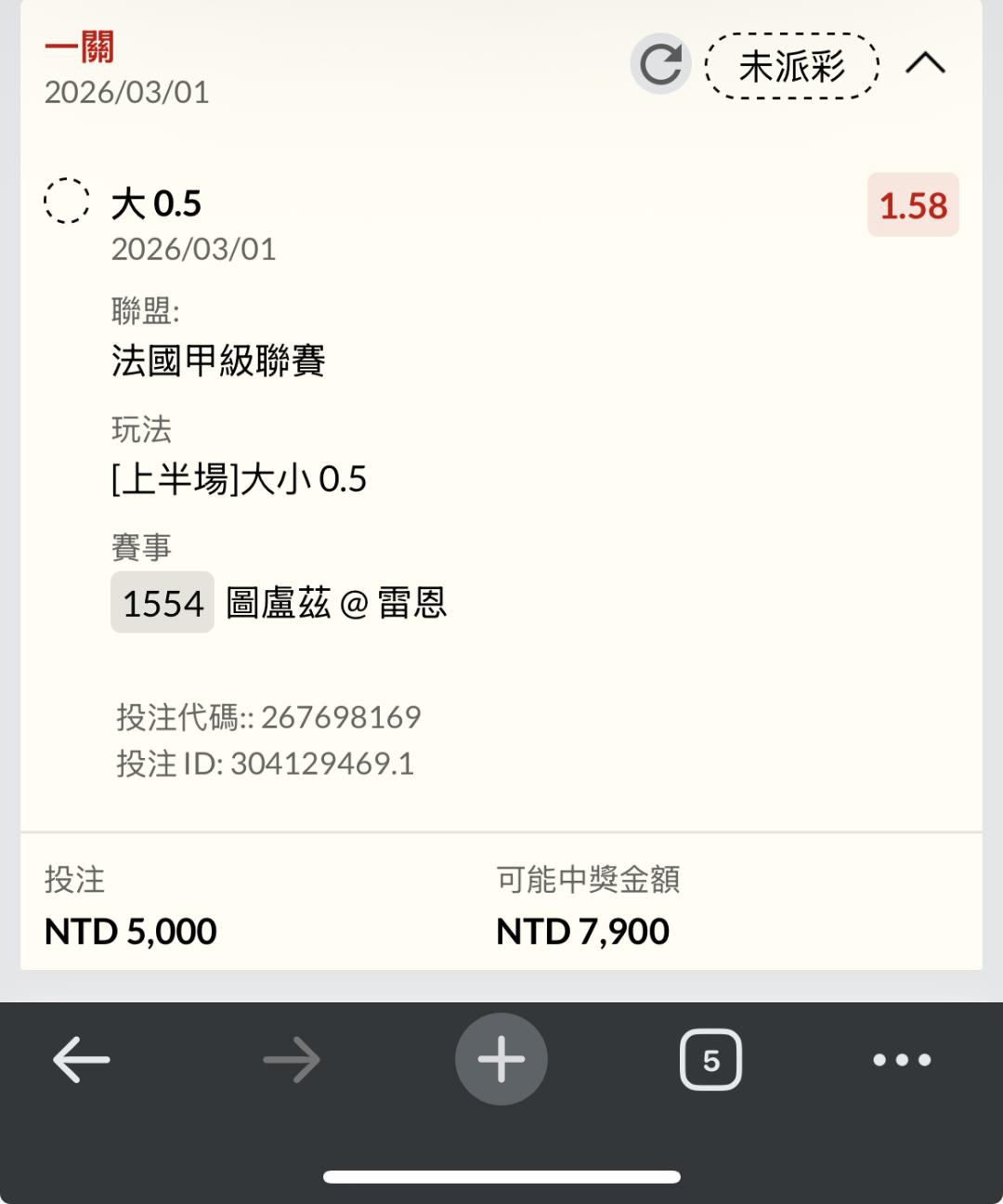The image size is (1003, 1204).
Task: Open the tab switcher showing 5 tabs
Action: click(x=710, y=1059)
